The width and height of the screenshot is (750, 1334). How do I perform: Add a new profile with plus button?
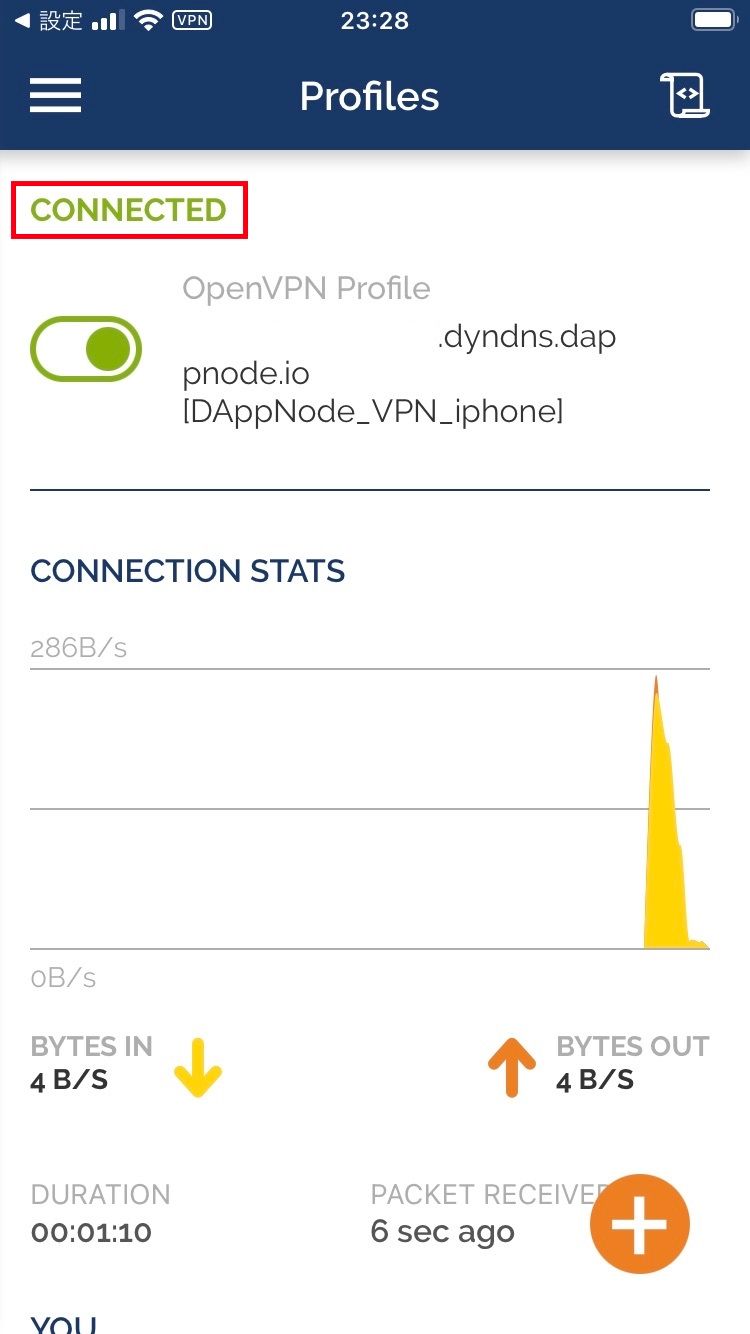pyautogui.click(x=639, y=1223)
